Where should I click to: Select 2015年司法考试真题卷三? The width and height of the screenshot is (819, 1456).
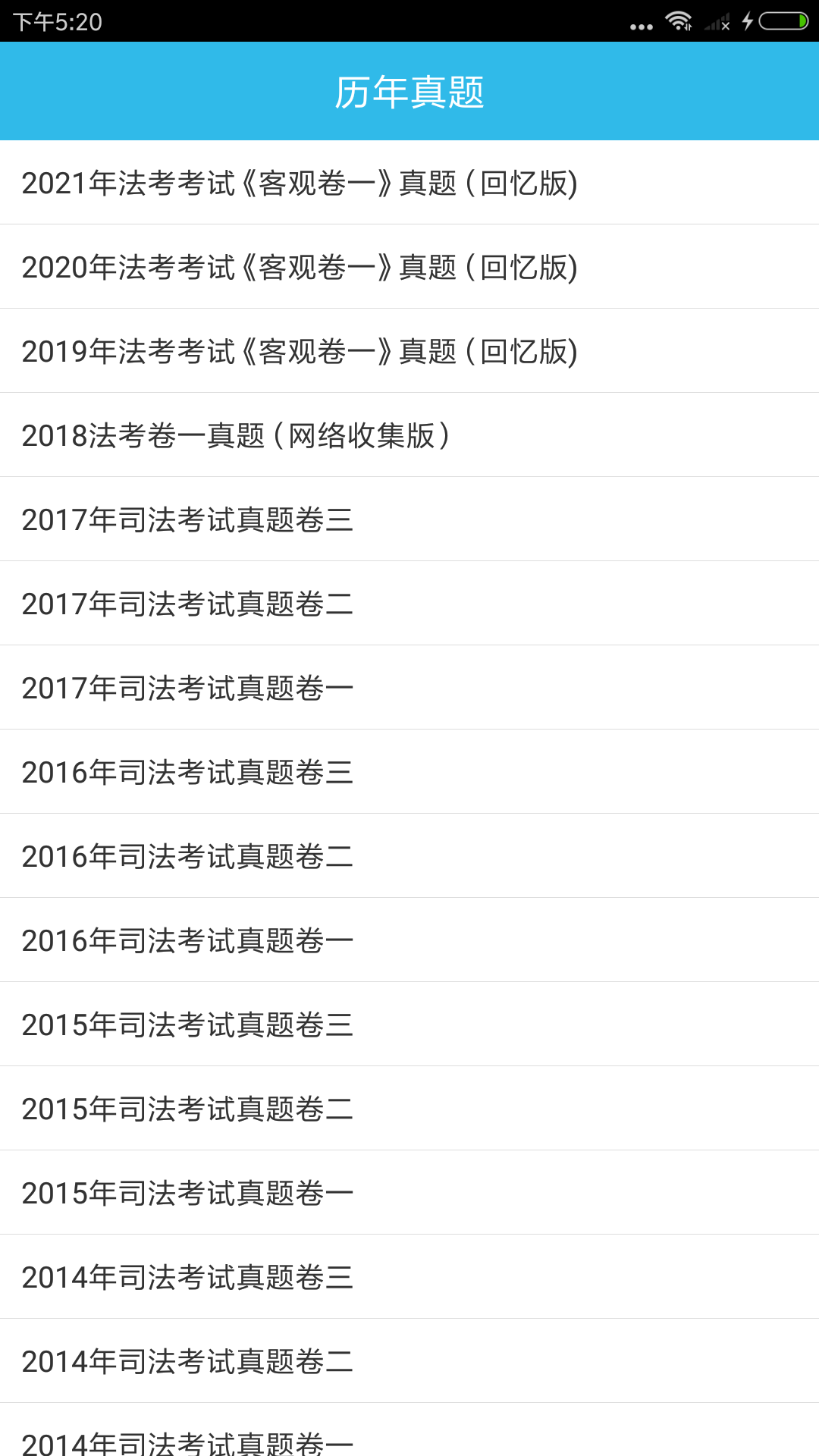[x=187, y=1025]
